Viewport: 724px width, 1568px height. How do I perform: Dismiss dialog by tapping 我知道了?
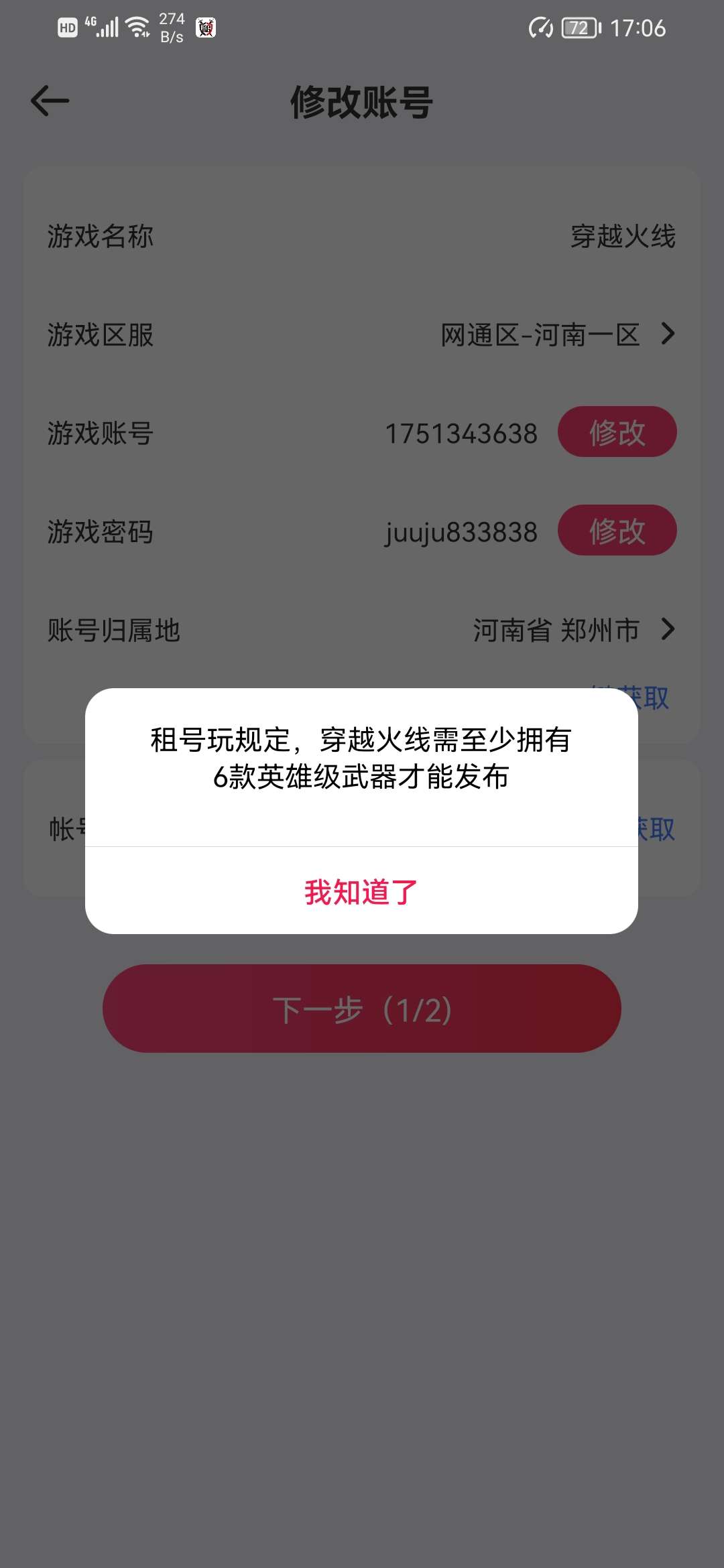click(x=361, y=889)
